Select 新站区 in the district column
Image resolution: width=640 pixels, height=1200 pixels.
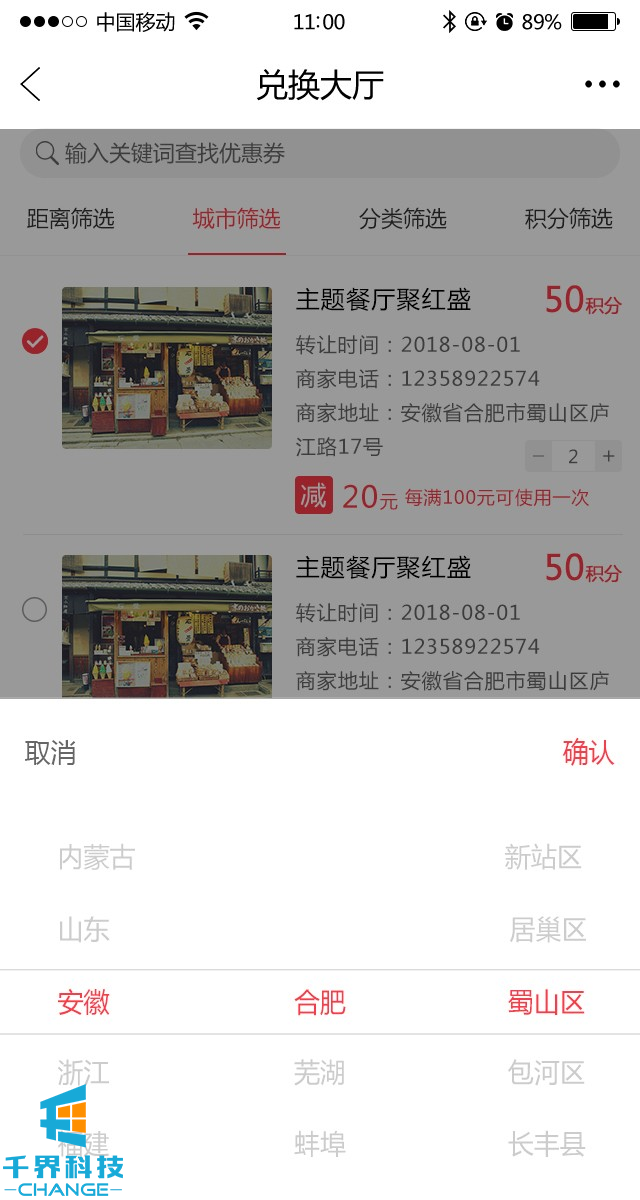(x=543, y=858)
